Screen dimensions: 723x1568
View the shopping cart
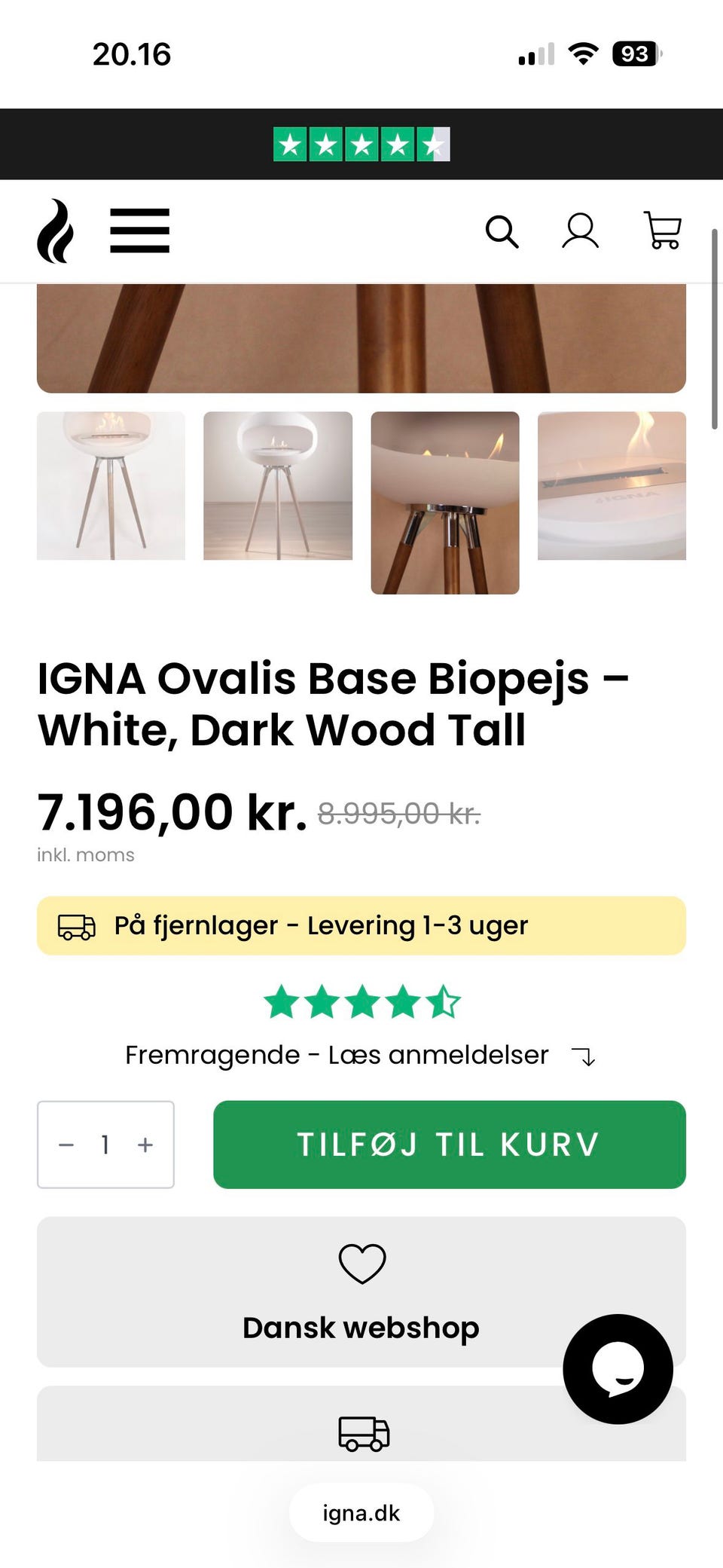pos(662,232)
